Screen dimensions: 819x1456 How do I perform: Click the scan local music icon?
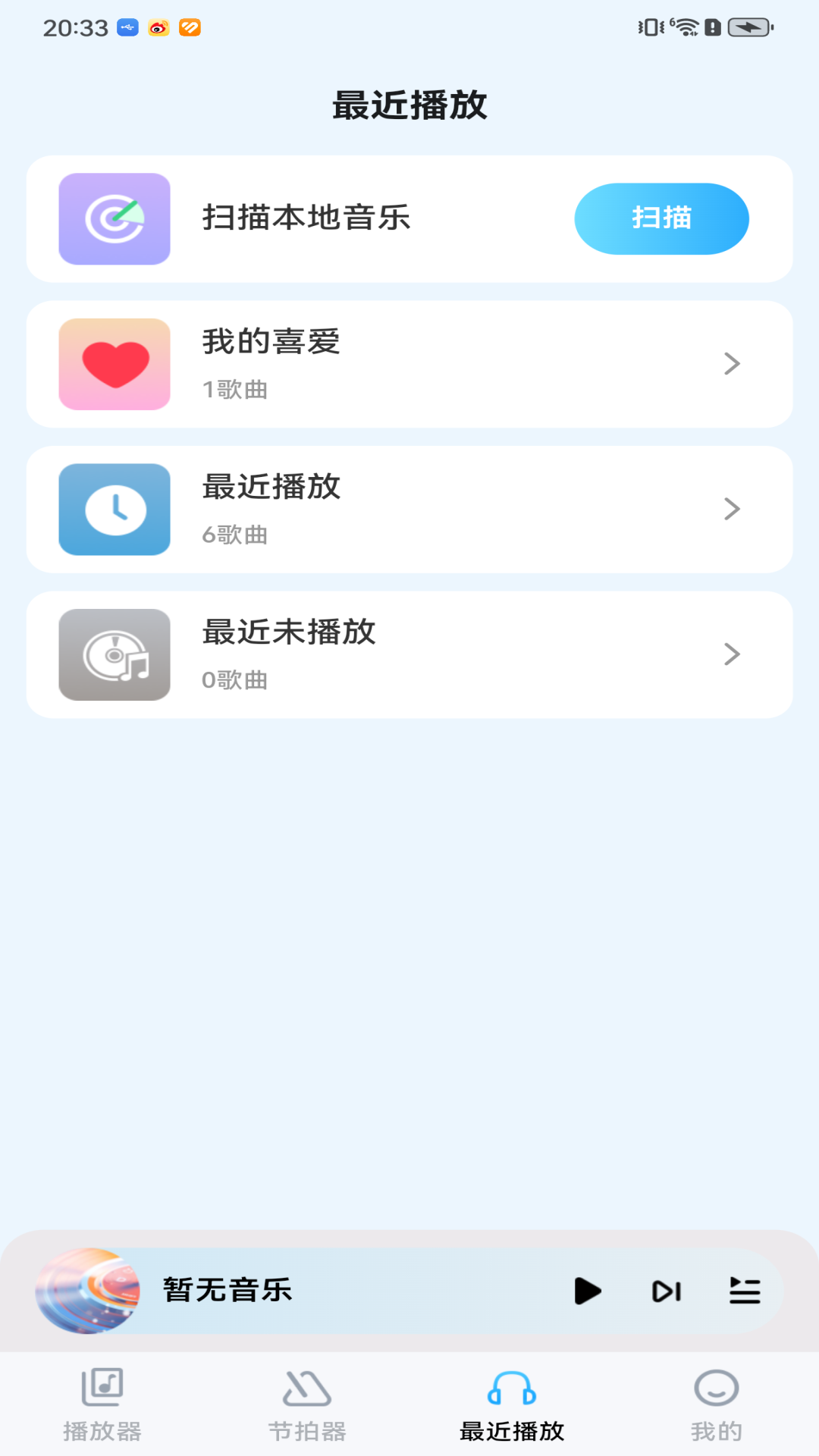click(114, 218)
